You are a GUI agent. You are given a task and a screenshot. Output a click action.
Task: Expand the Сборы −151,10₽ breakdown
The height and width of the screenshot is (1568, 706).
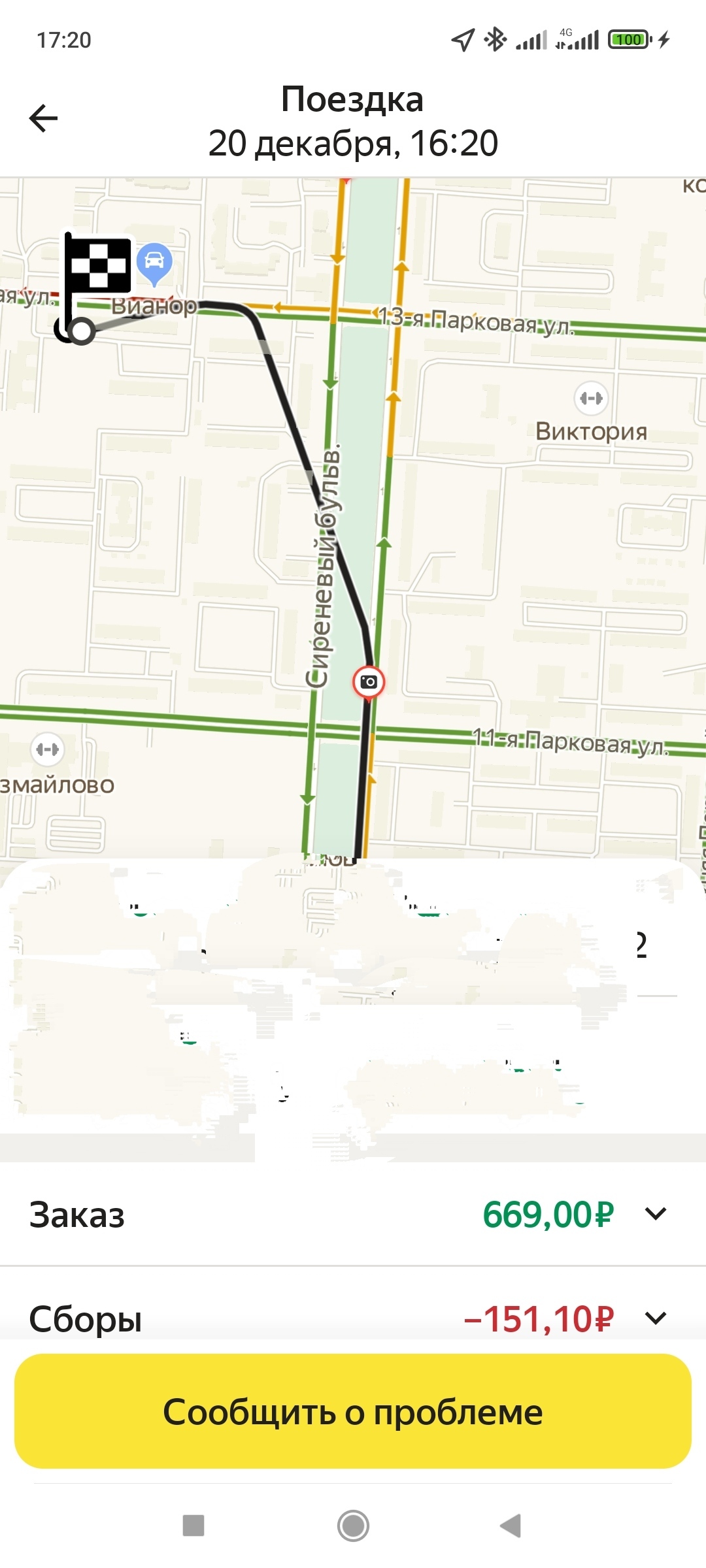pyautogui.click(x=353, y=1318)
